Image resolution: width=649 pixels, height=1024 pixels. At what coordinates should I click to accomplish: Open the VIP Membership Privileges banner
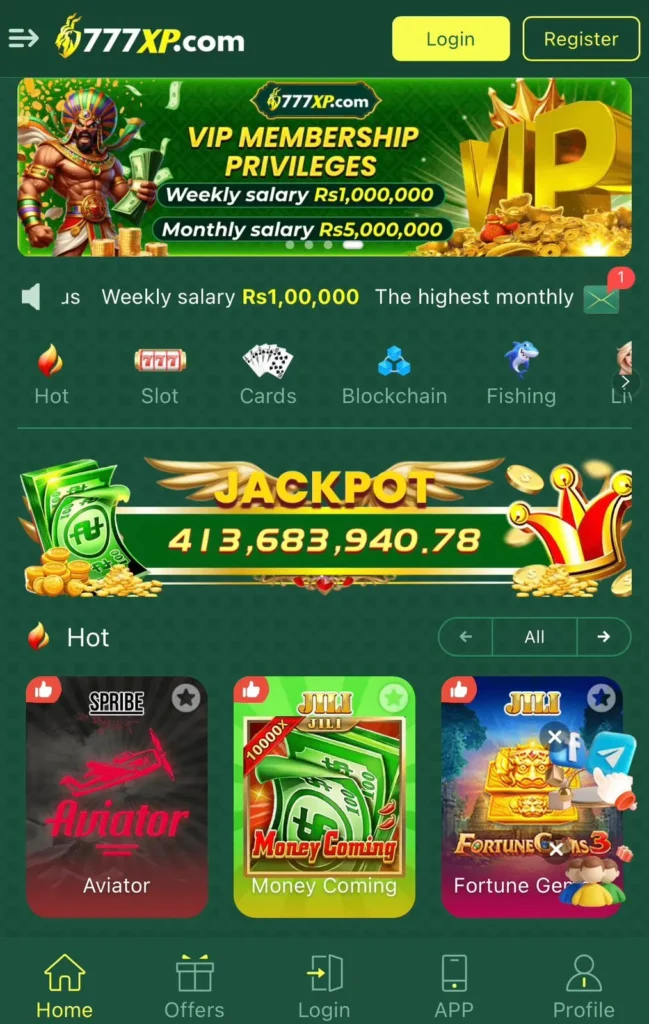pyautogui.click(x=324, y=167)
